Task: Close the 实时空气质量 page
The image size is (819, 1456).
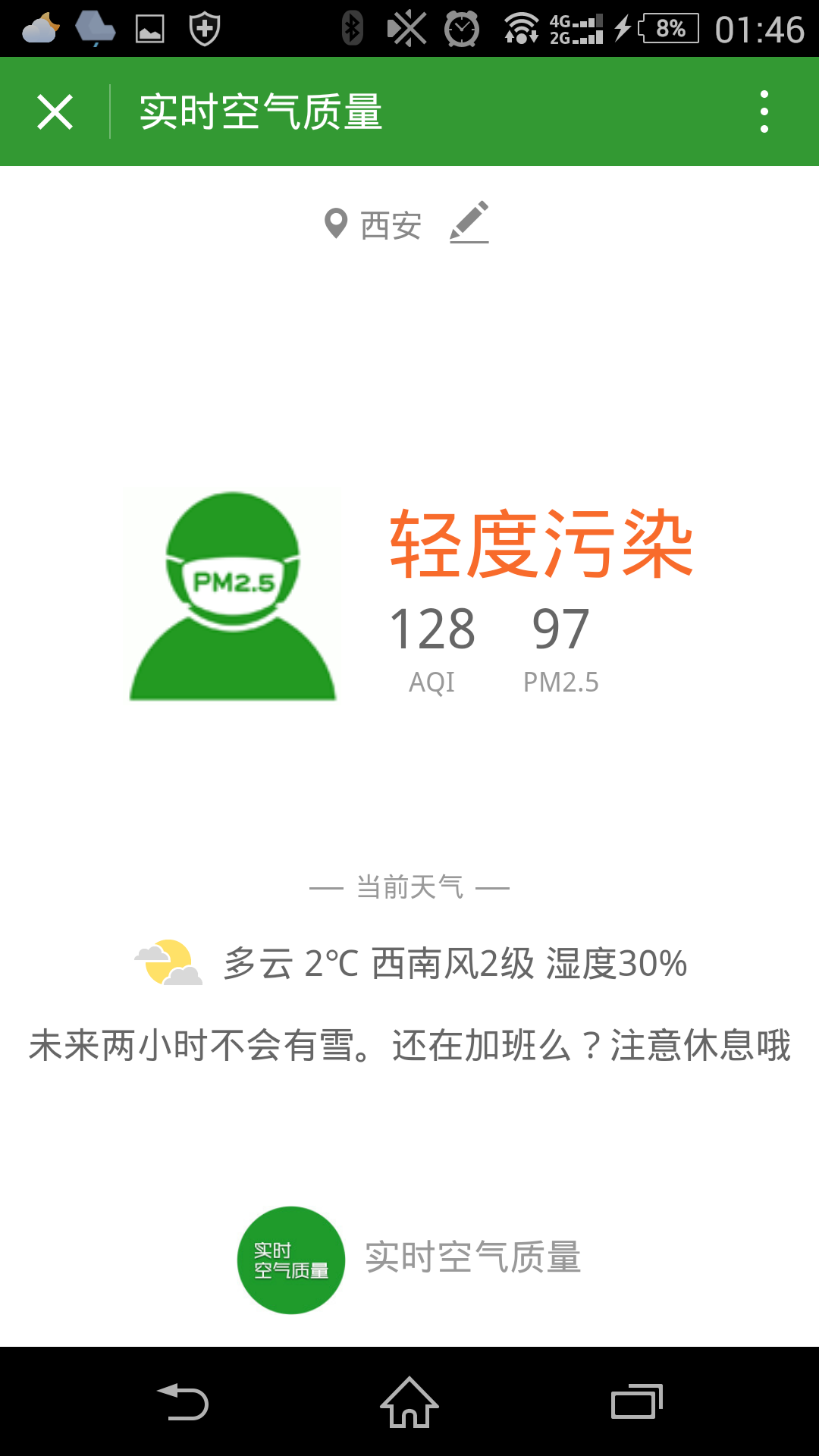Action: pyautogui.click(x=55, y=112)
